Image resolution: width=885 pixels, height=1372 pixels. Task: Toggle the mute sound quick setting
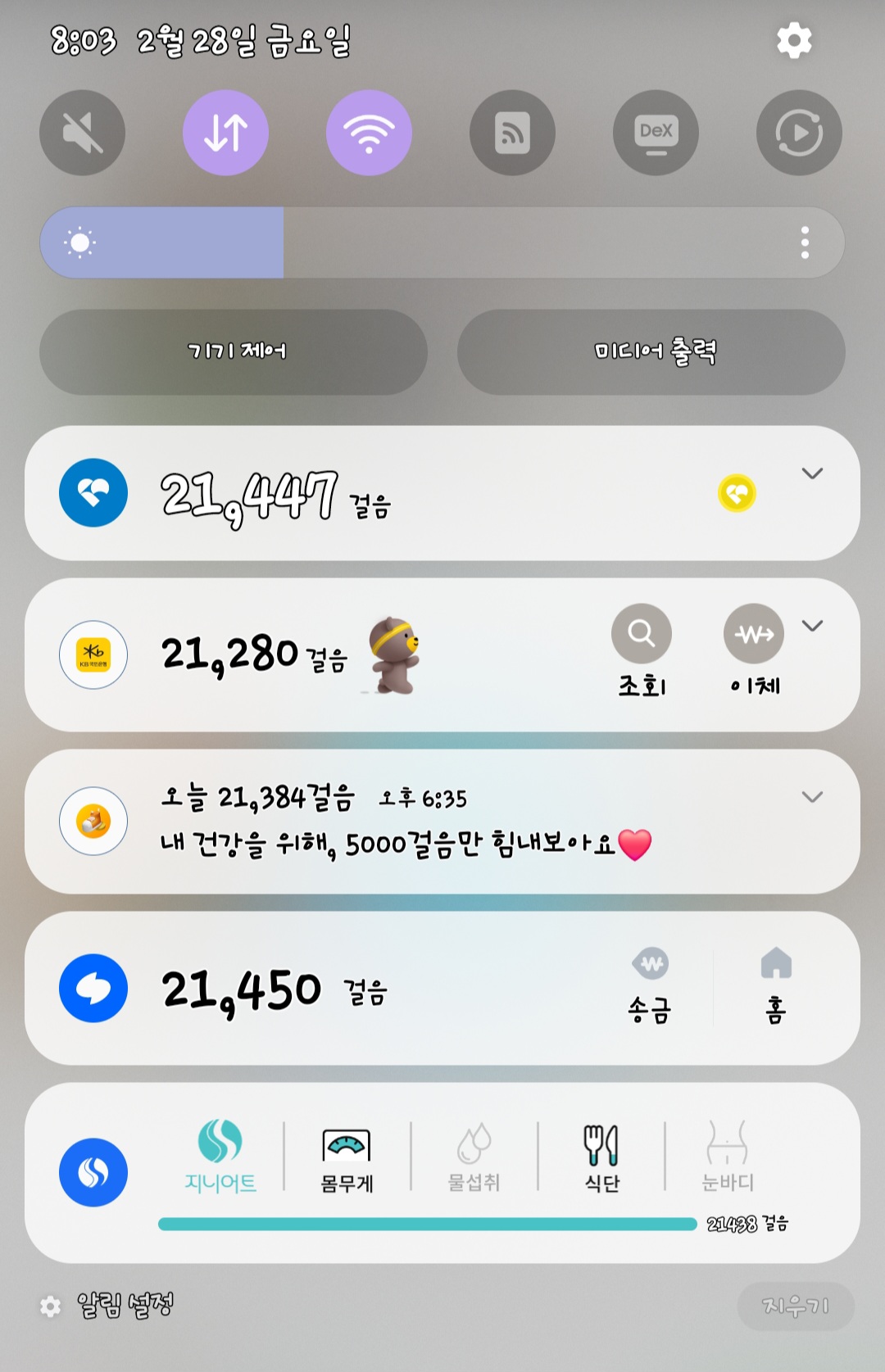pos(82,133)
